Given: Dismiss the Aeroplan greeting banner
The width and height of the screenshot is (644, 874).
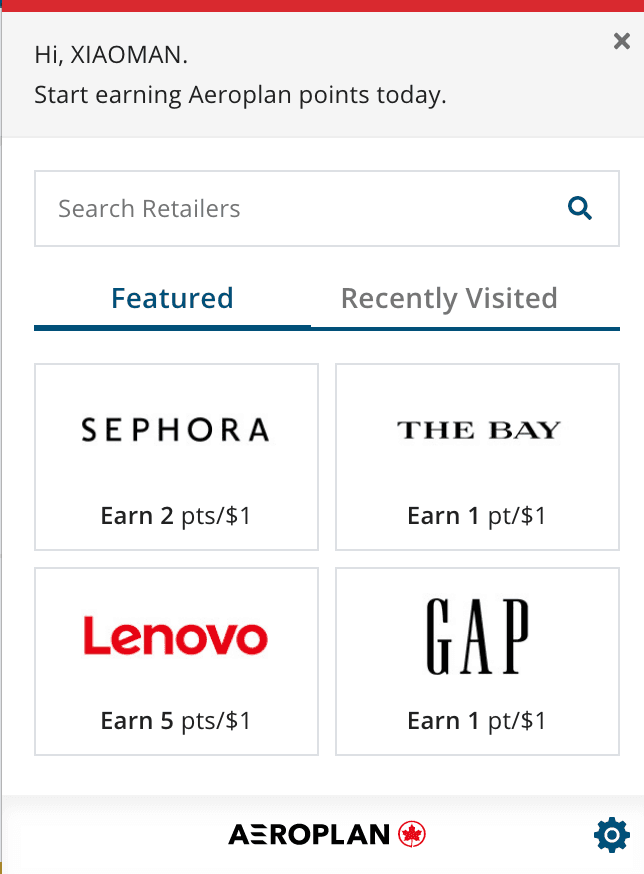Looking at the screenshot, I should pos(621,41).
